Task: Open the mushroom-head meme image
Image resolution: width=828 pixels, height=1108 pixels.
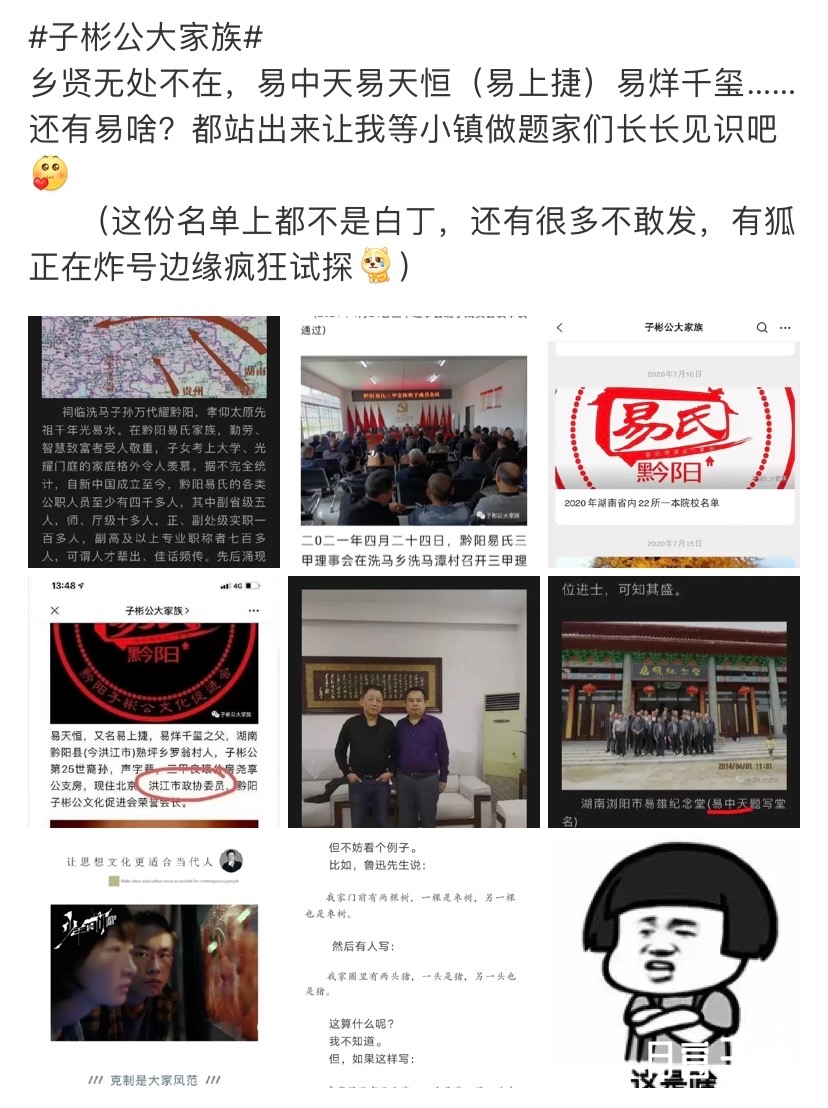Action: click(673, 965)
